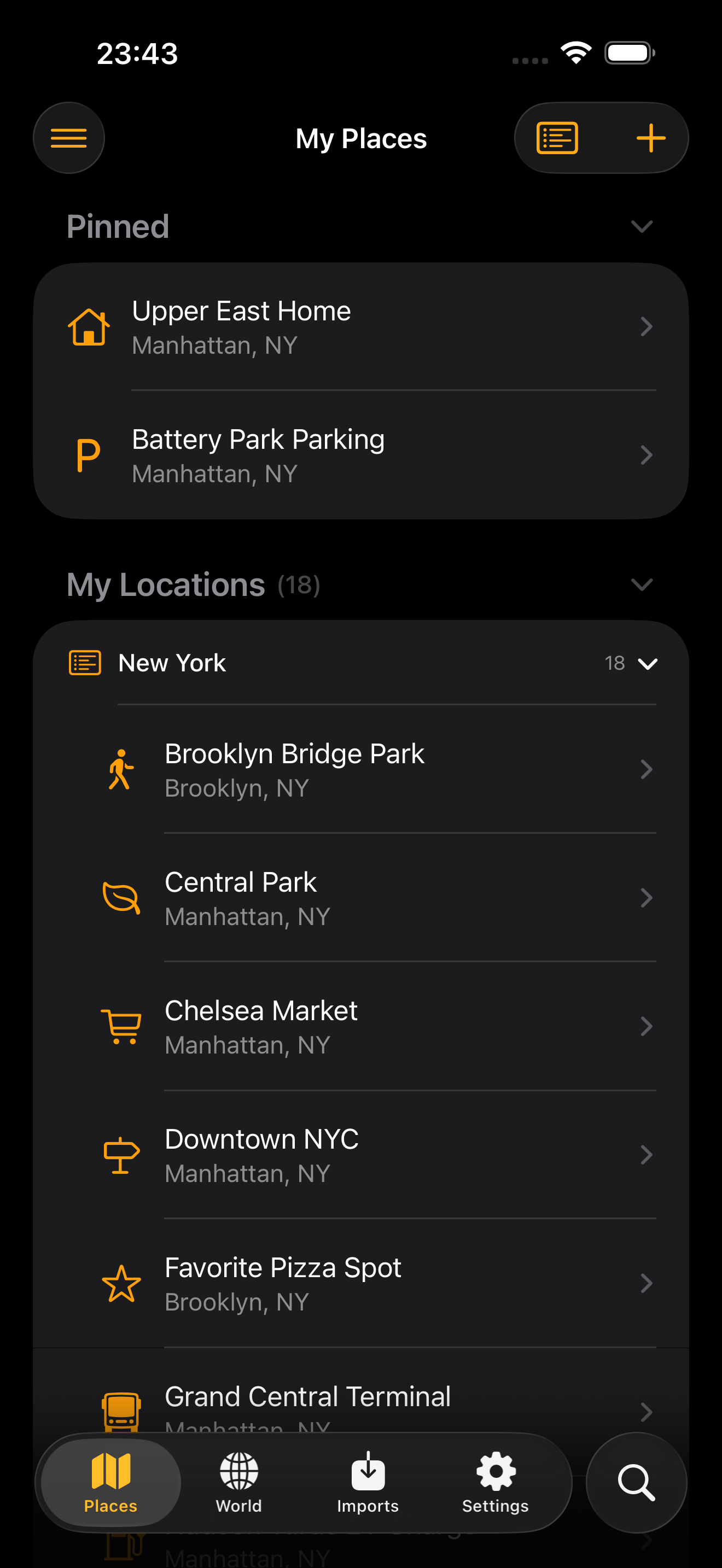Click the signpost icon for Downtown NYC
The width and height of the screenshot is (722, 1568).
121,1155
